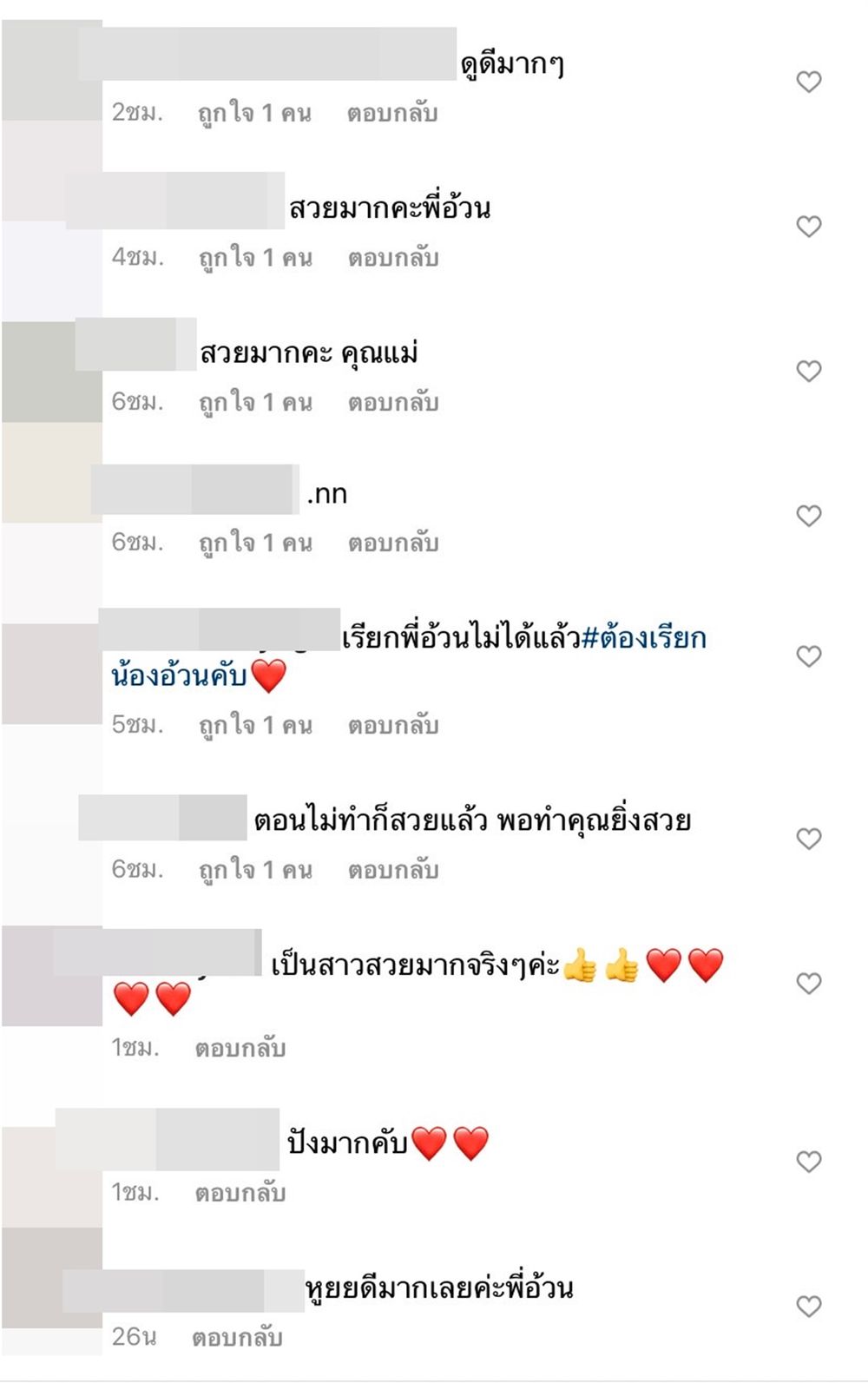Like the comment "หุยยดีมากเลยค่ะพี่อ้วน"
868x1383 pixels.
[x=808, y=1307]
